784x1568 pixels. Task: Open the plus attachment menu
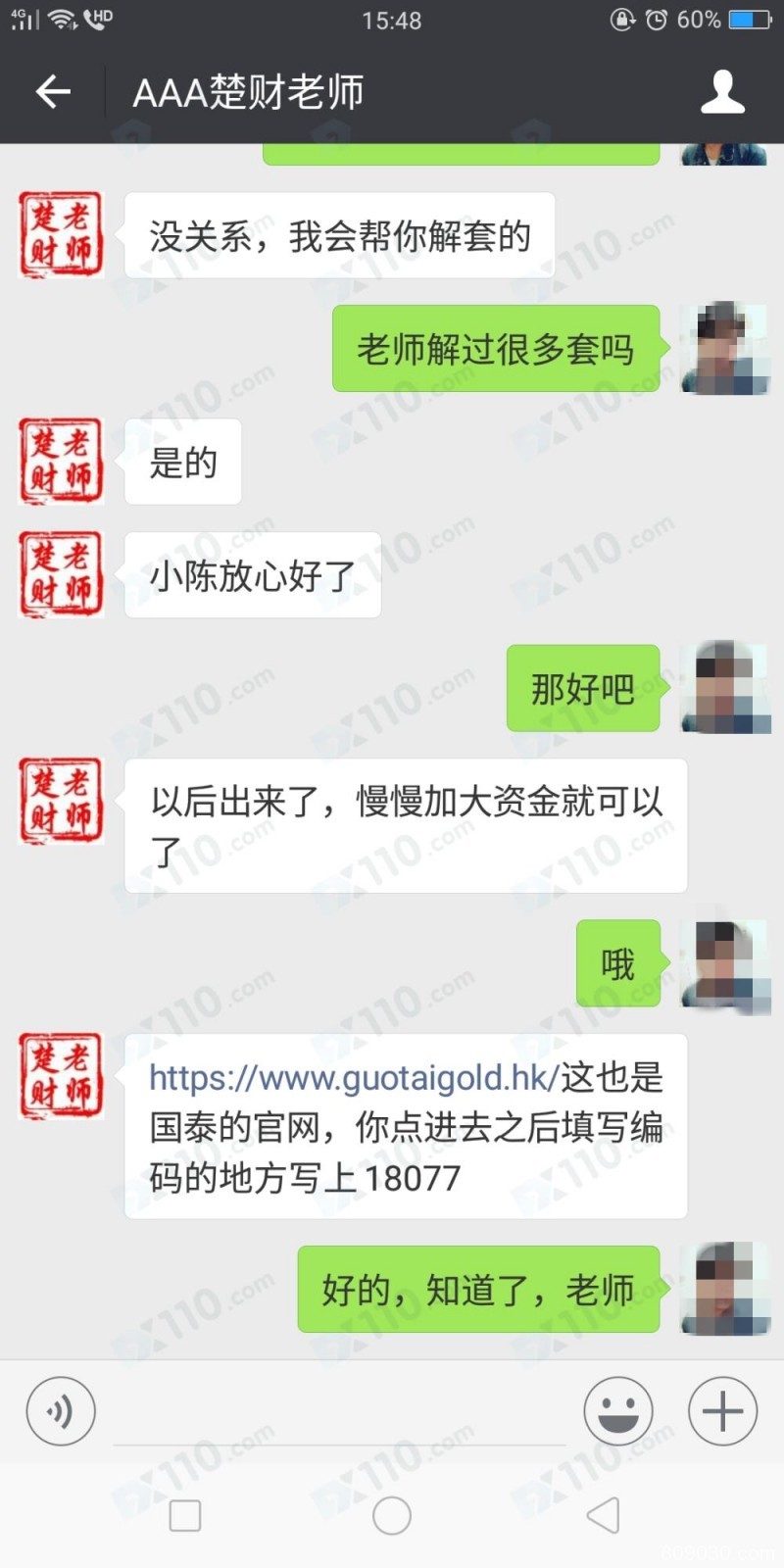[x=722, y=1411]
